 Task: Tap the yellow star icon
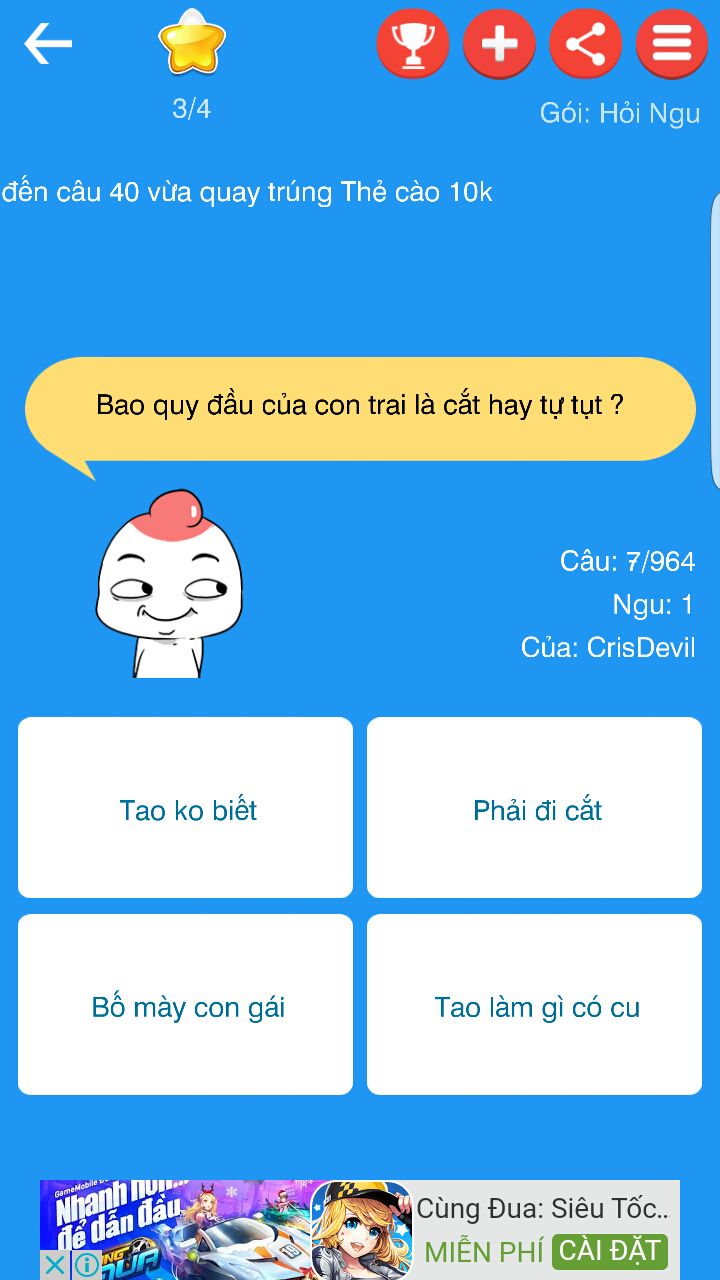point(191,44)
